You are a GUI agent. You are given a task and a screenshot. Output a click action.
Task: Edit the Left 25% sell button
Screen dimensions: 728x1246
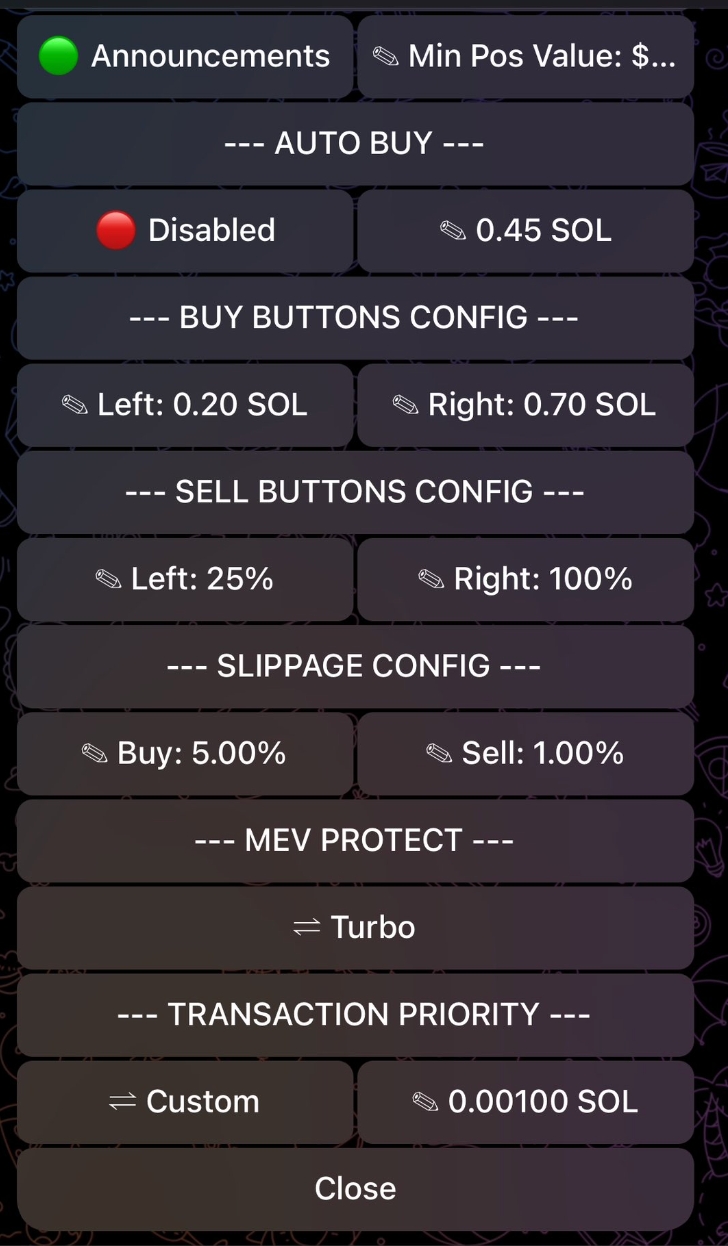[x=185, y=579]
